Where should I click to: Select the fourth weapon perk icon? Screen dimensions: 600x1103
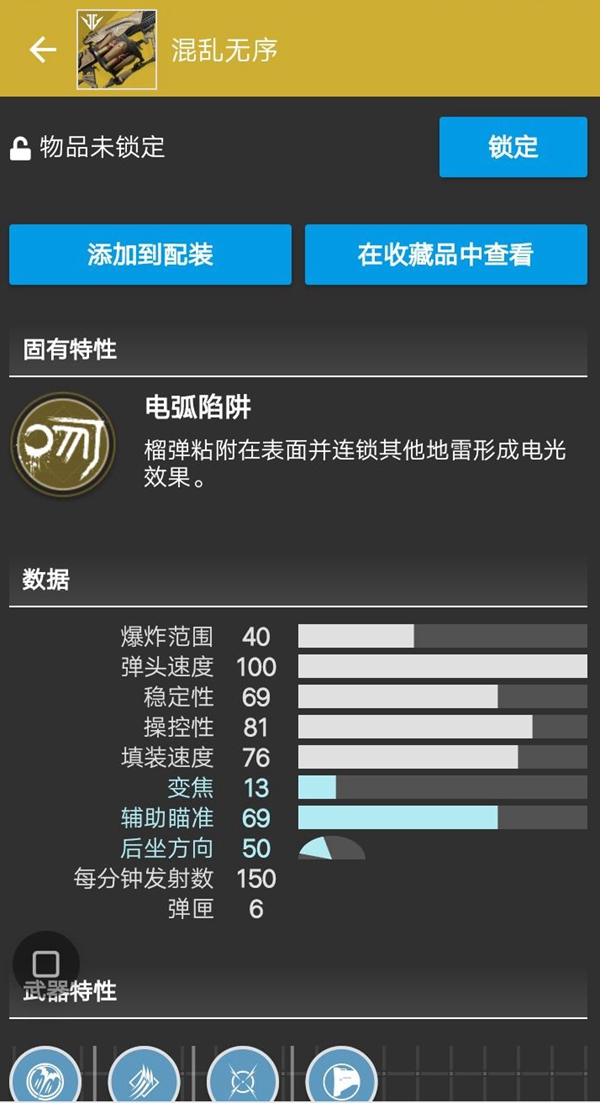[340, 1080]
